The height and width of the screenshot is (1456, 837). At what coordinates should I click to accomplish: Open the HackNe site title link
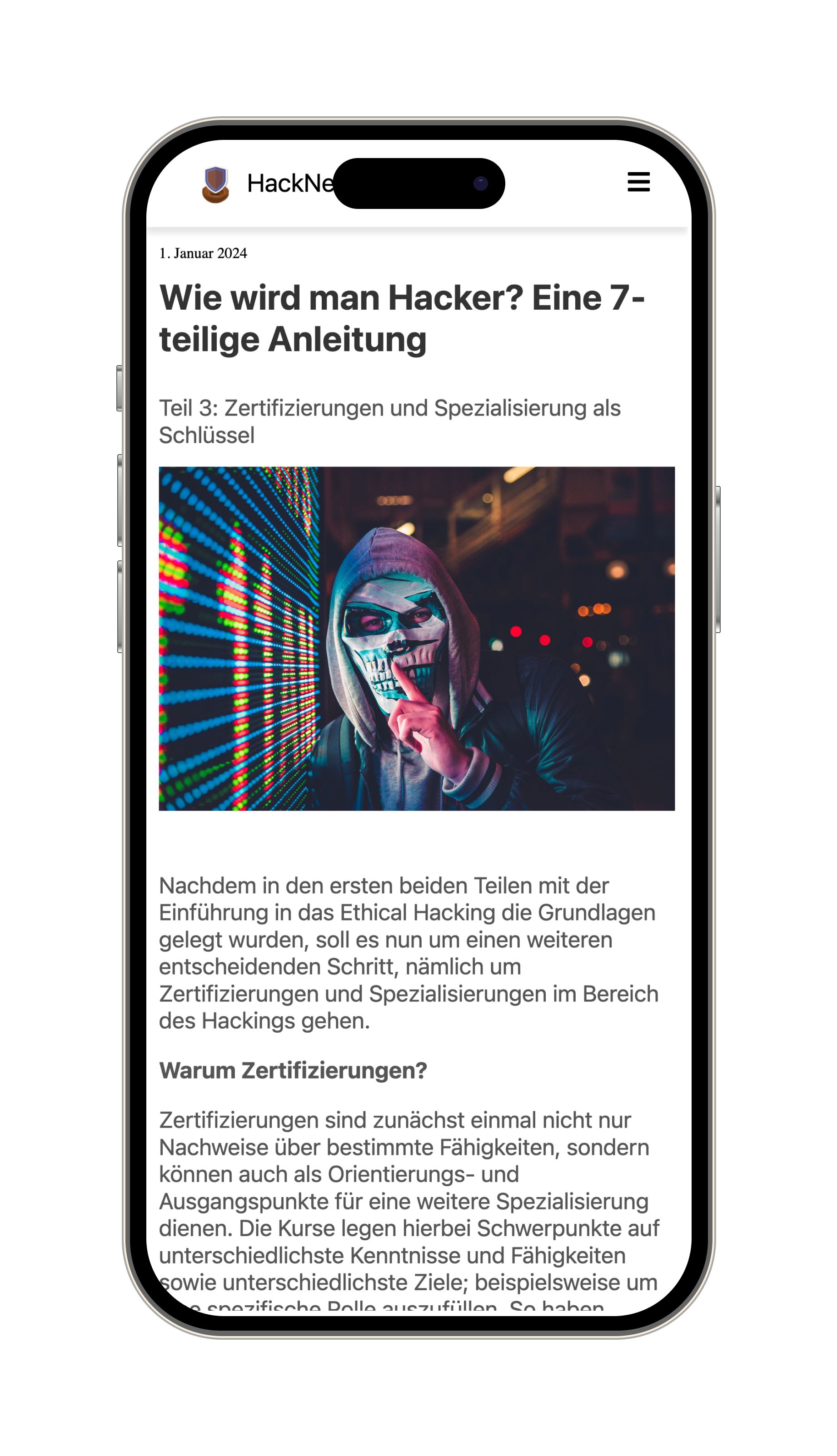tap(290, 184)
